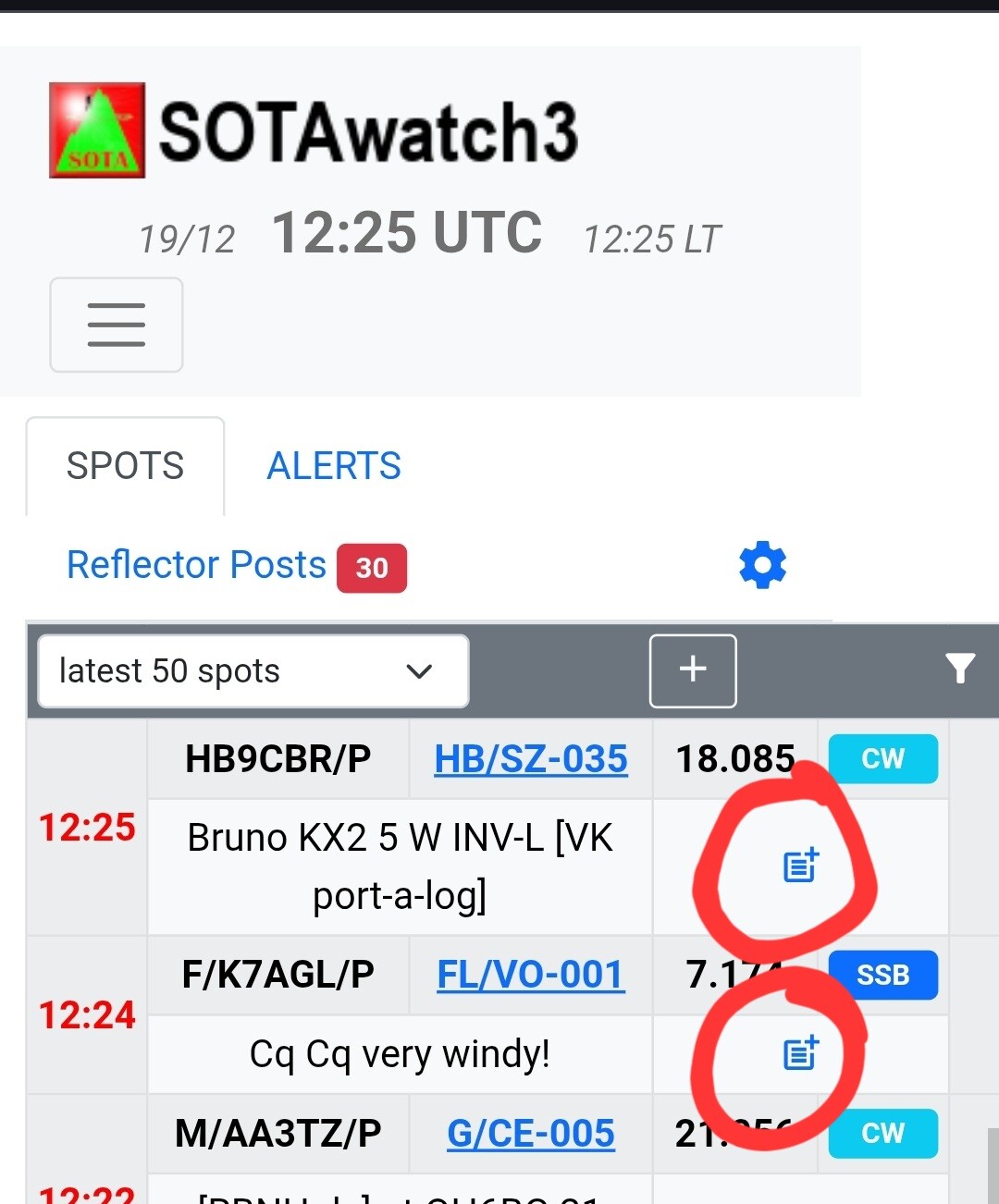Viewport: 999px width, 1204px height.
Task: Open the spots filter funnel
Action: pos(960,668)
